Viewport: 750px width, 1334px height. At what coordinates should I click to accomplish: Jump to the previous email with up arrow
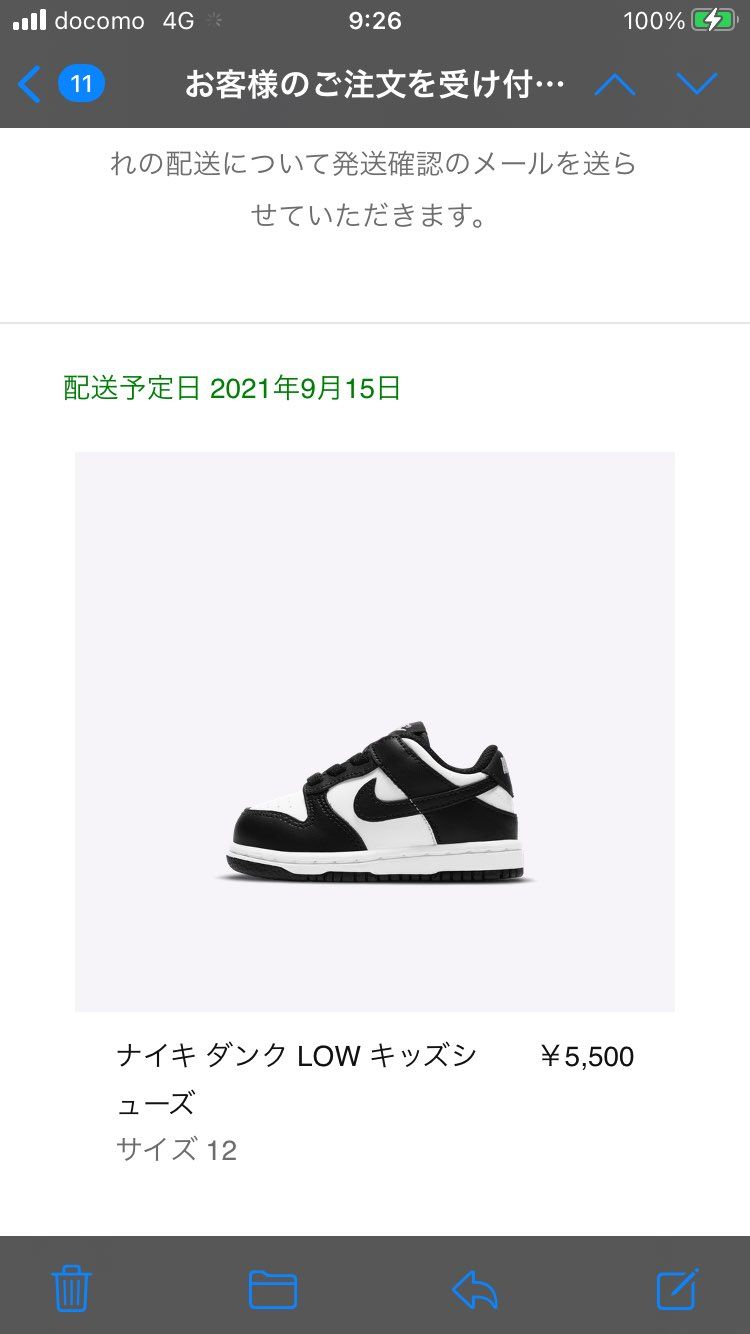click(615, 85)
